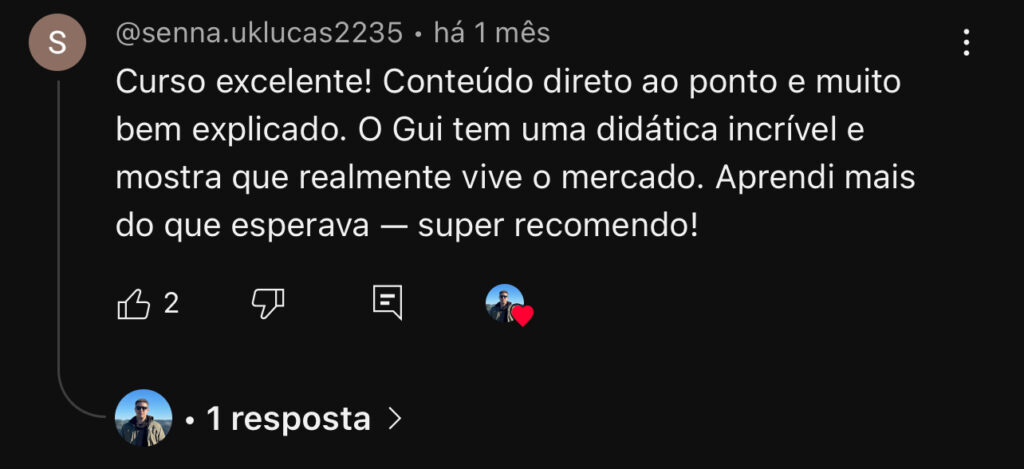This screenshot has height=469, width=1024.
Task: Open senna.uklucas2235's profile avatar
Action: (x=57, y=42)
